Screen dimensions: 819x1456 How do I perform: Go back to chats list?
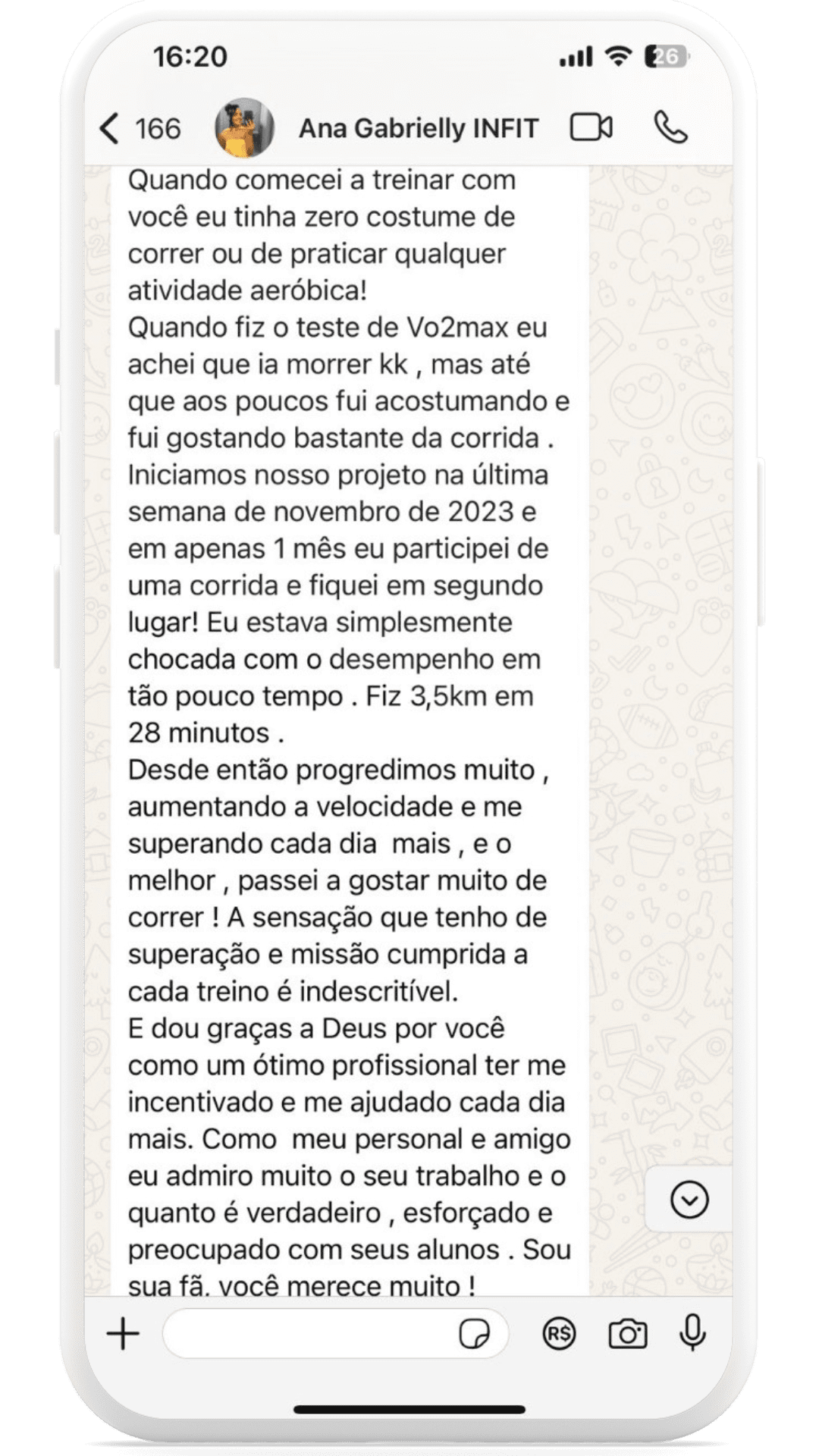coord(111,127)
